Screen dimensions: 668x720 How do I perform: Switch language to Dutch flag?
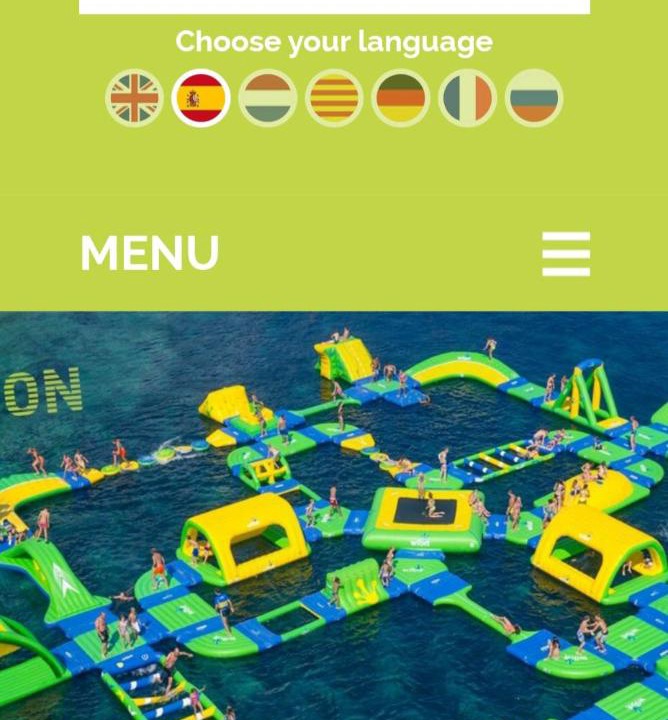click(x=268, y=98)
